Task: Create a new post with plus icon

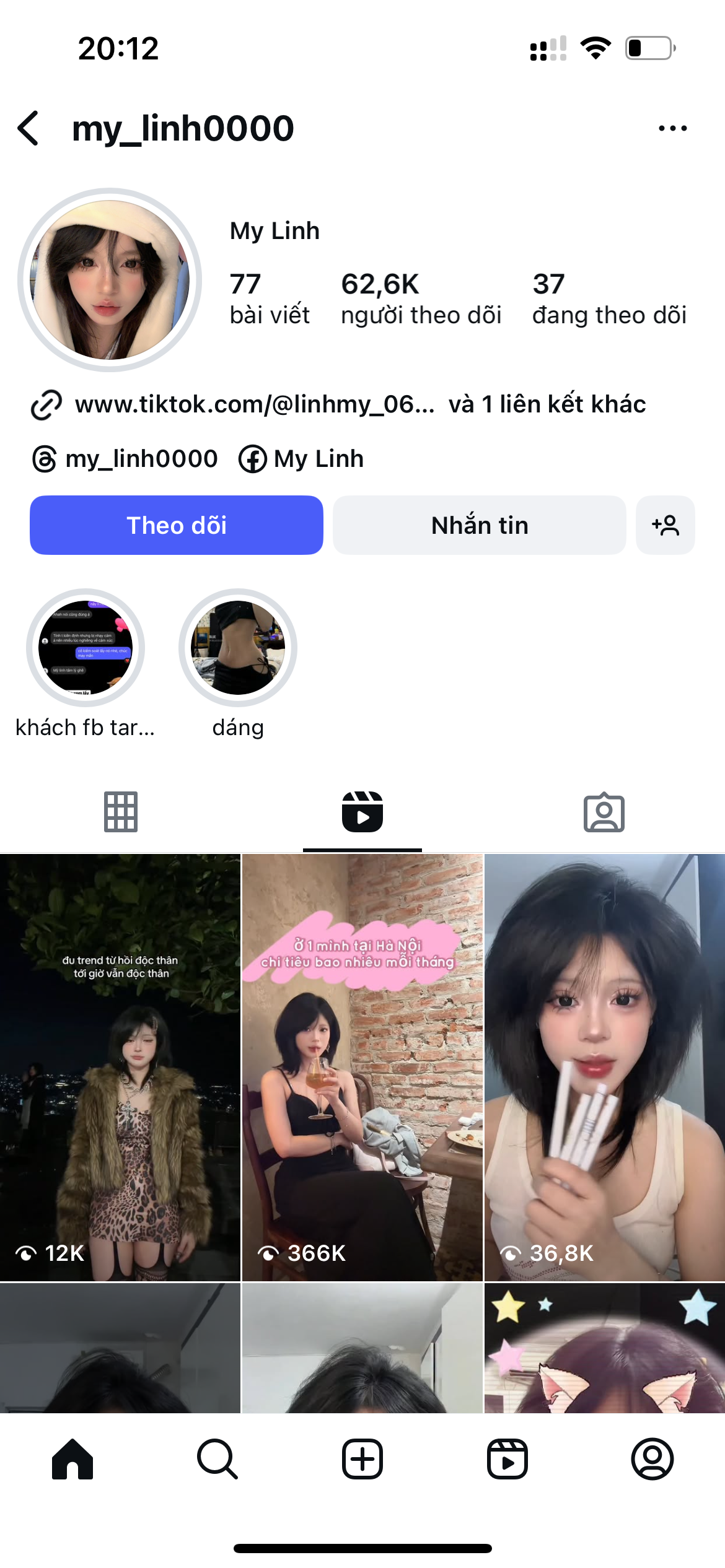Action: click(362, 1458)
